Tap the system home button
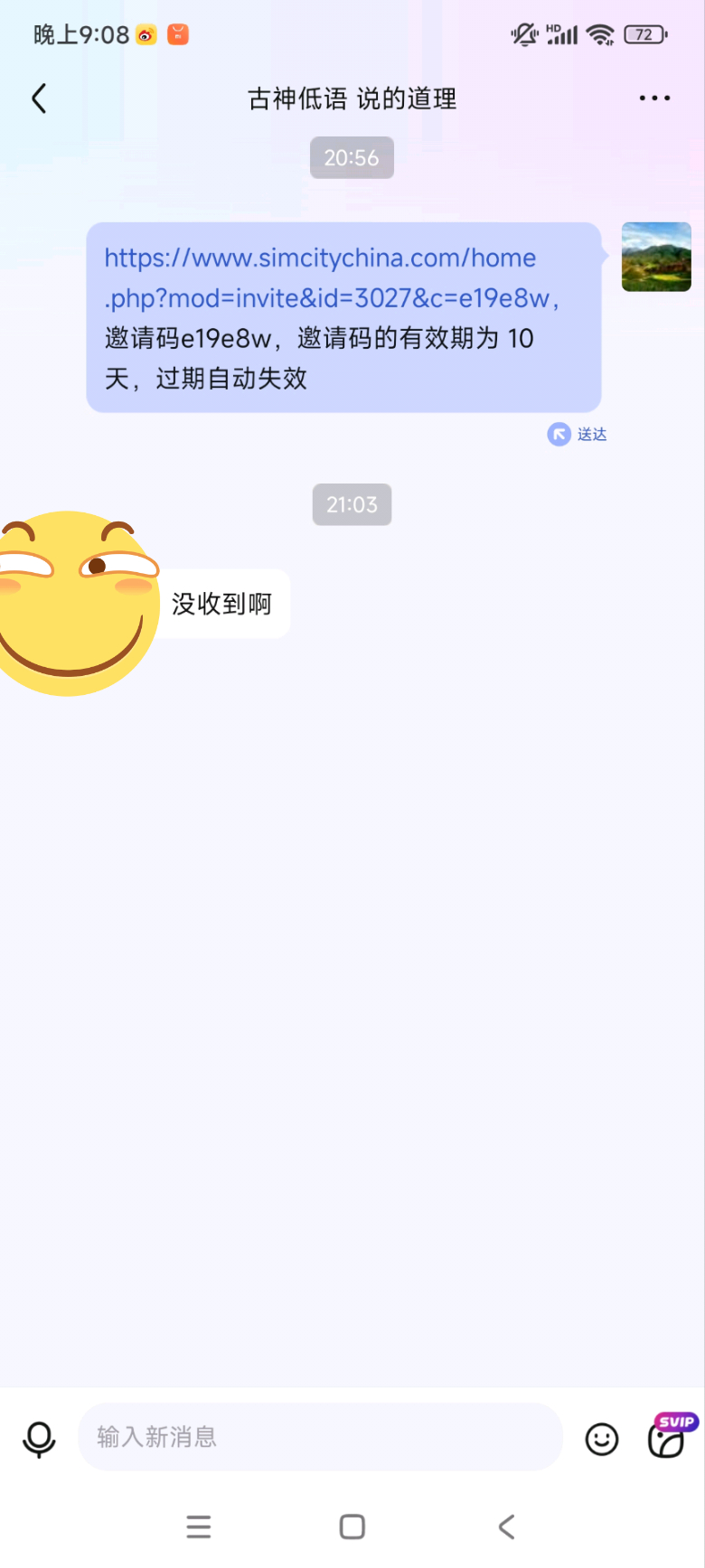Image resolution: width=705 pixels, height=1568 pixels. 352,1527
